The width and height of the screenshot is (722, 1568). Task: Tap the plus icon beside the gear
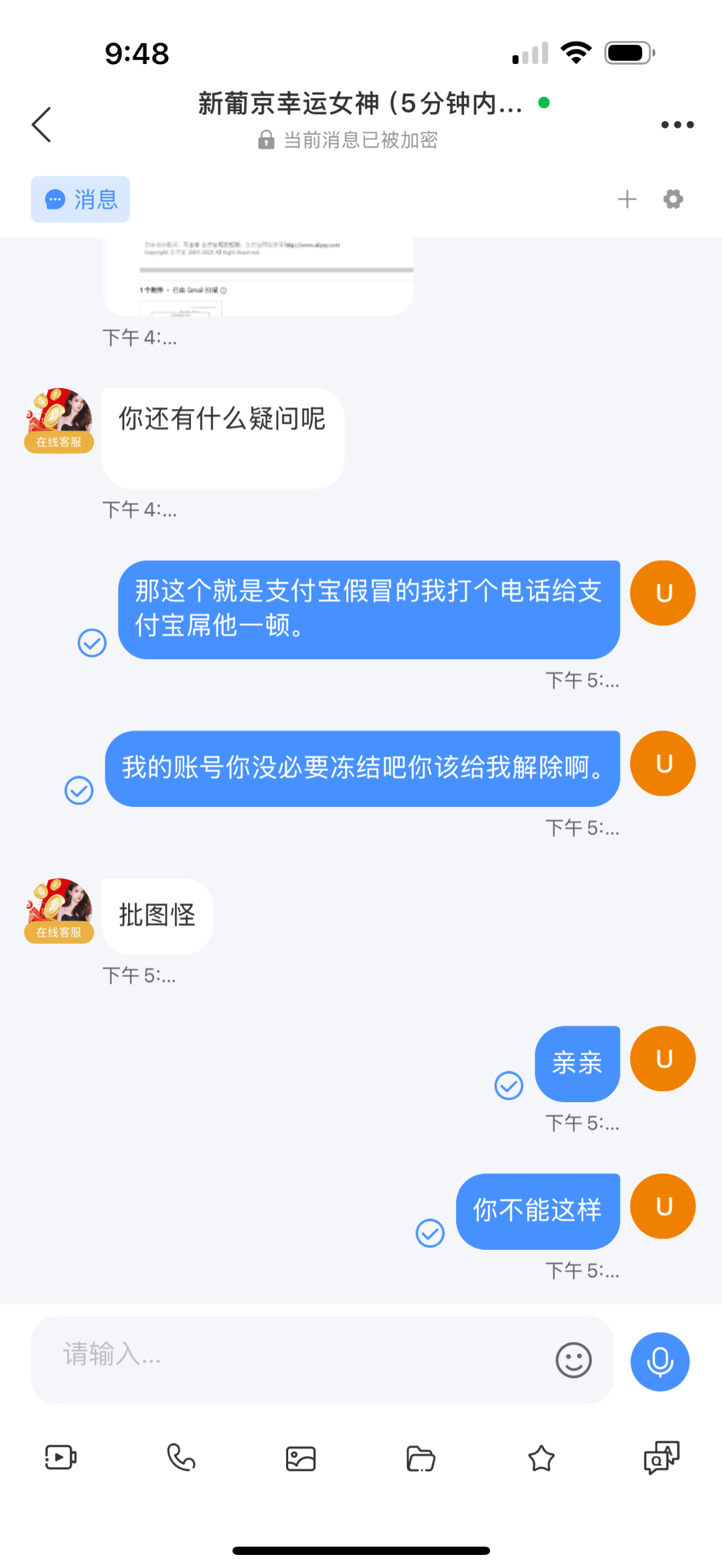[x=627, y=199]
